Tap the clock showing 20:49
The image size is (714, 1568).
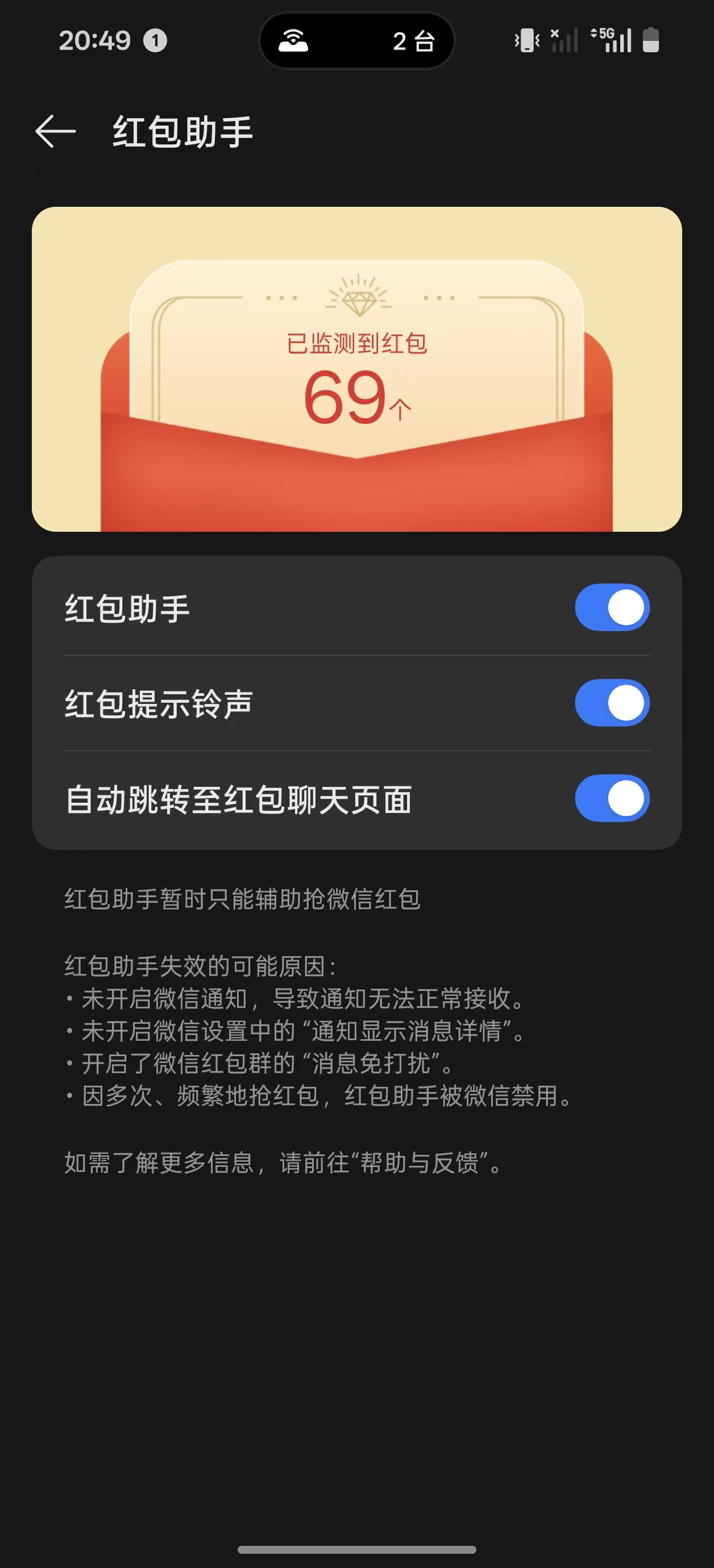point(94,39)
